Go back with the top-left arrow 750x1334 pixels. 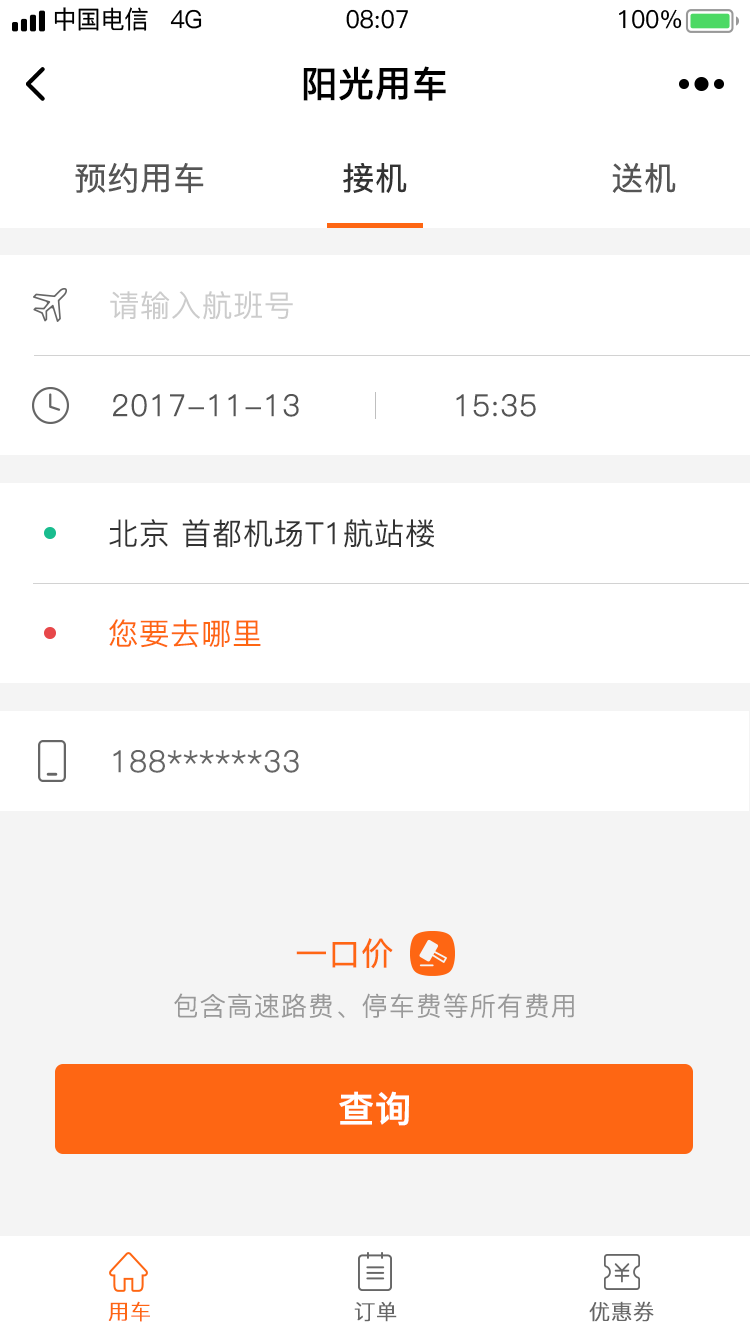coord(36,84)
